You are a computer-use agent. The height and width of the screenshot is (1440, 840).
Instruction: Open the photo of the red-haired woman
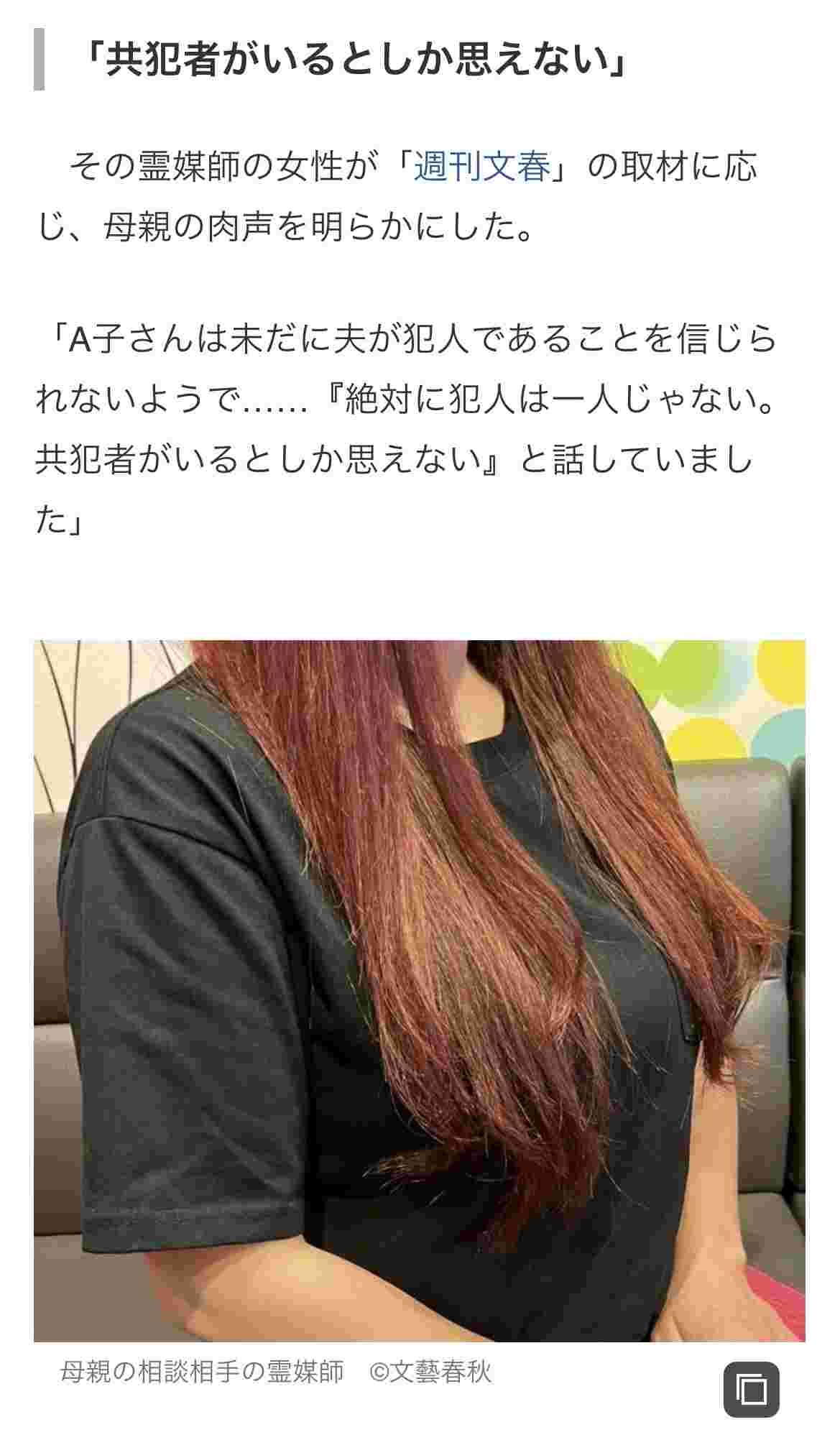[420, 990]
